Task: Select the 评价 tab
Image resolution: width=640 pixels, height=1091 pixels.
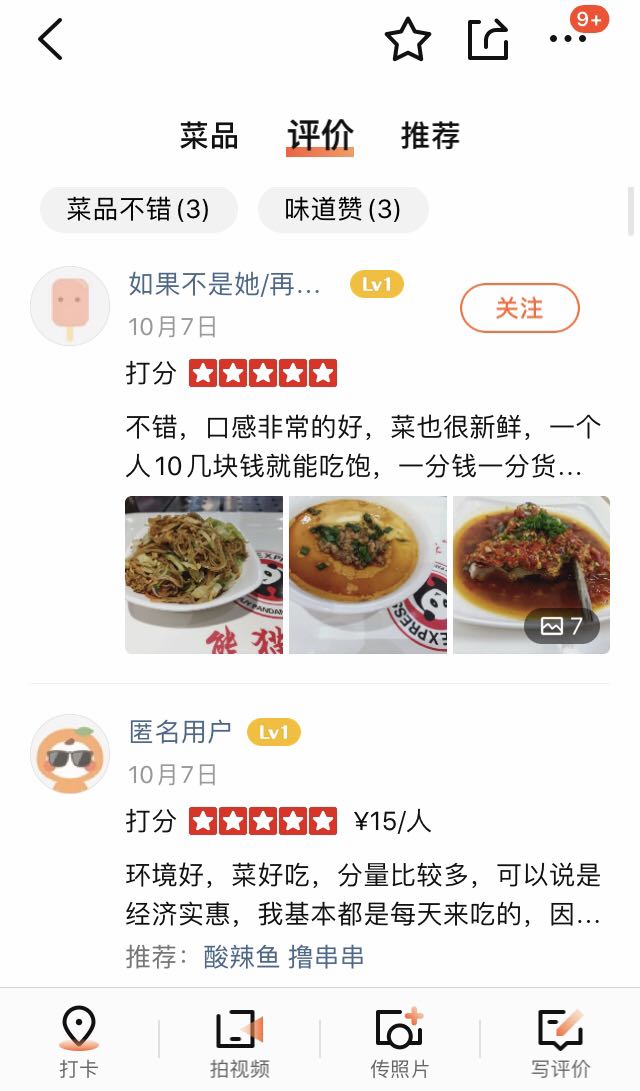Action: coord(320,135)
